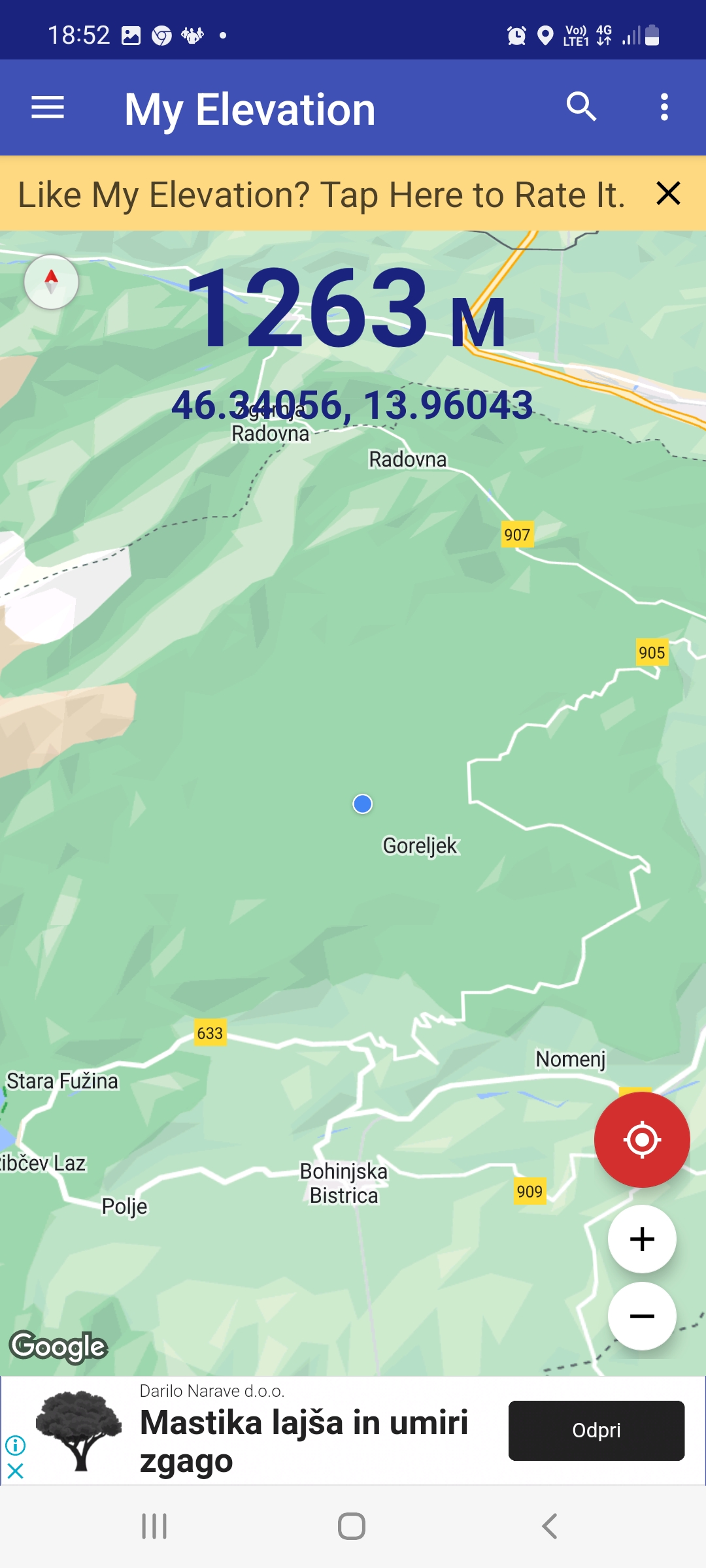Open the ad info icon
The height and width of the screenshot is (1568, 706).
(16, 1445)
